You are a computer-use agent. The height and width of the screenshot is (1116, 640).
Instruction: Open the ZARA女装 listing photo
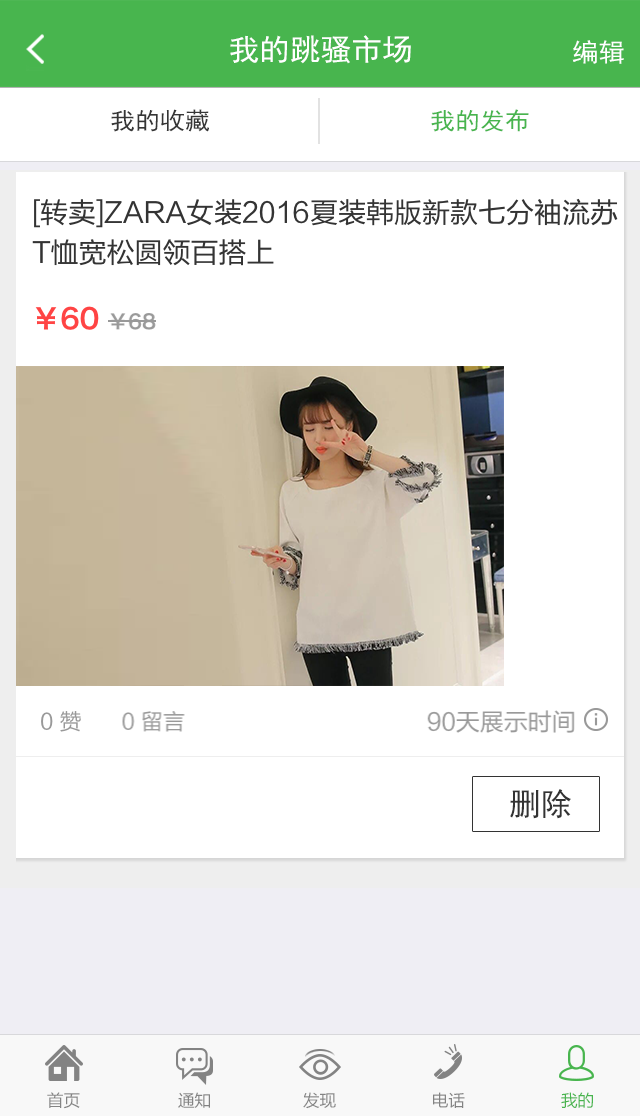click(x=260, y=526)
